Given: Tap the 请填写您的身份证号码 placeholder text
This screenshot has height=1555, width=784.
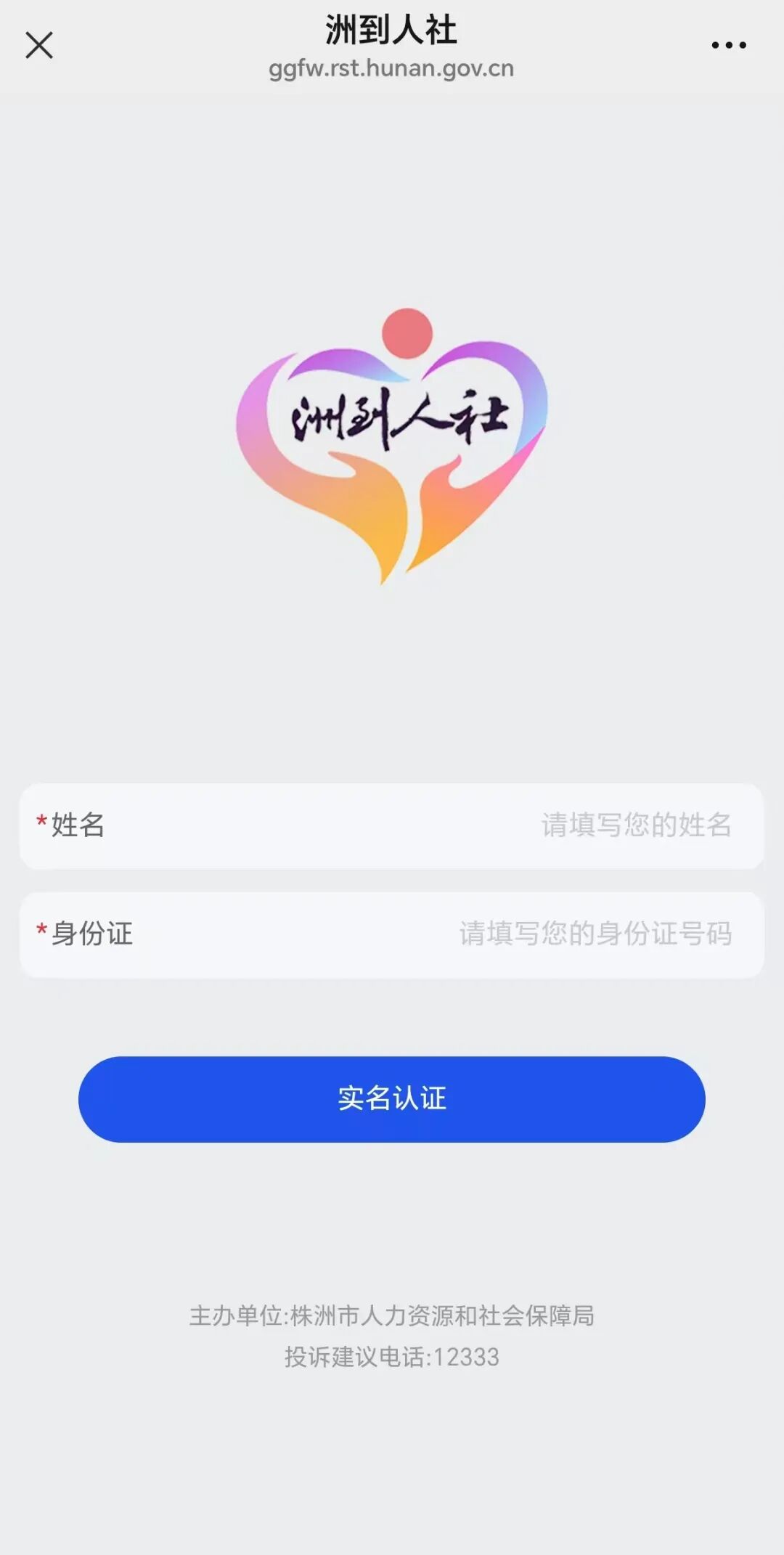Looking at the screenshot, I should click(595, 934).
